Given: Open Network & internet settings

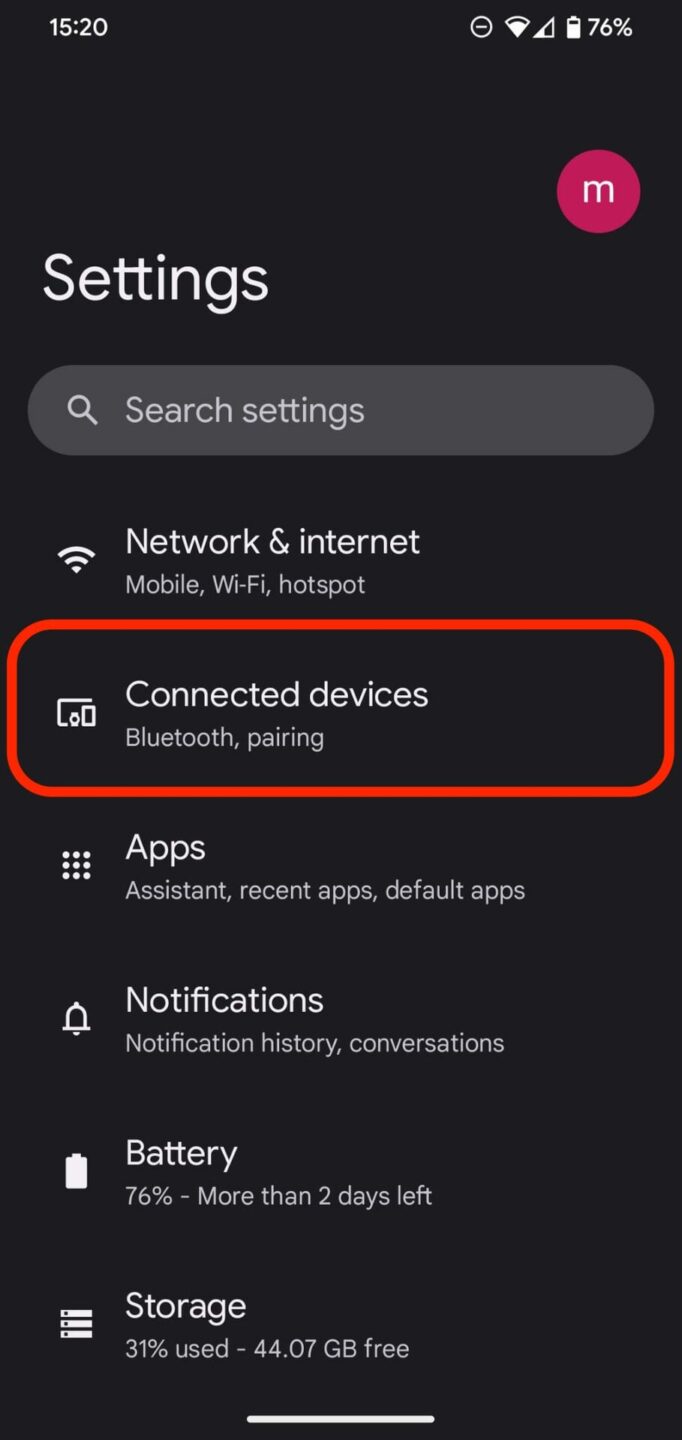Looking at the screenshot, I should point(341,560).
